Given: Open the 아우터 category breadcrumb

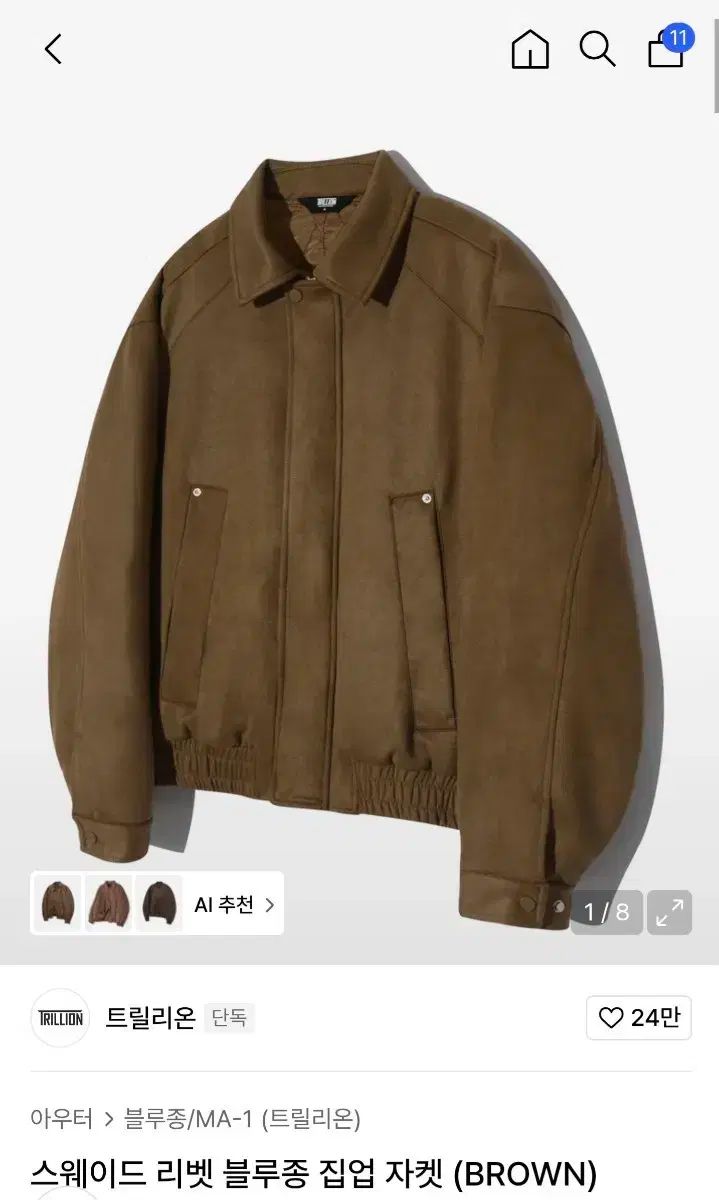Looking at the screenshot, I should (62, 1118).
